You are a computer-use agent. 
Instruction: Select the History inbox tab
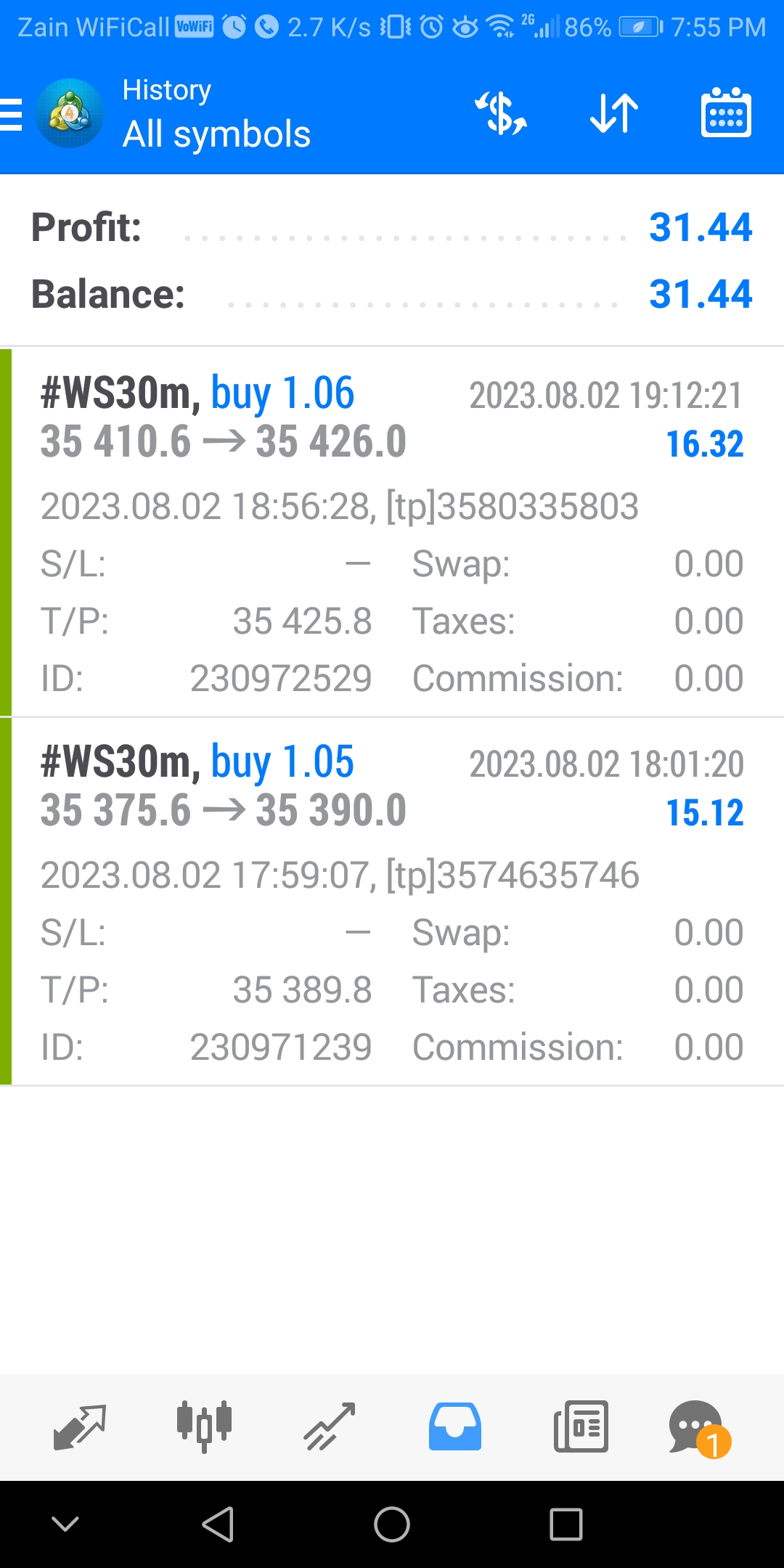(455, 1426)
